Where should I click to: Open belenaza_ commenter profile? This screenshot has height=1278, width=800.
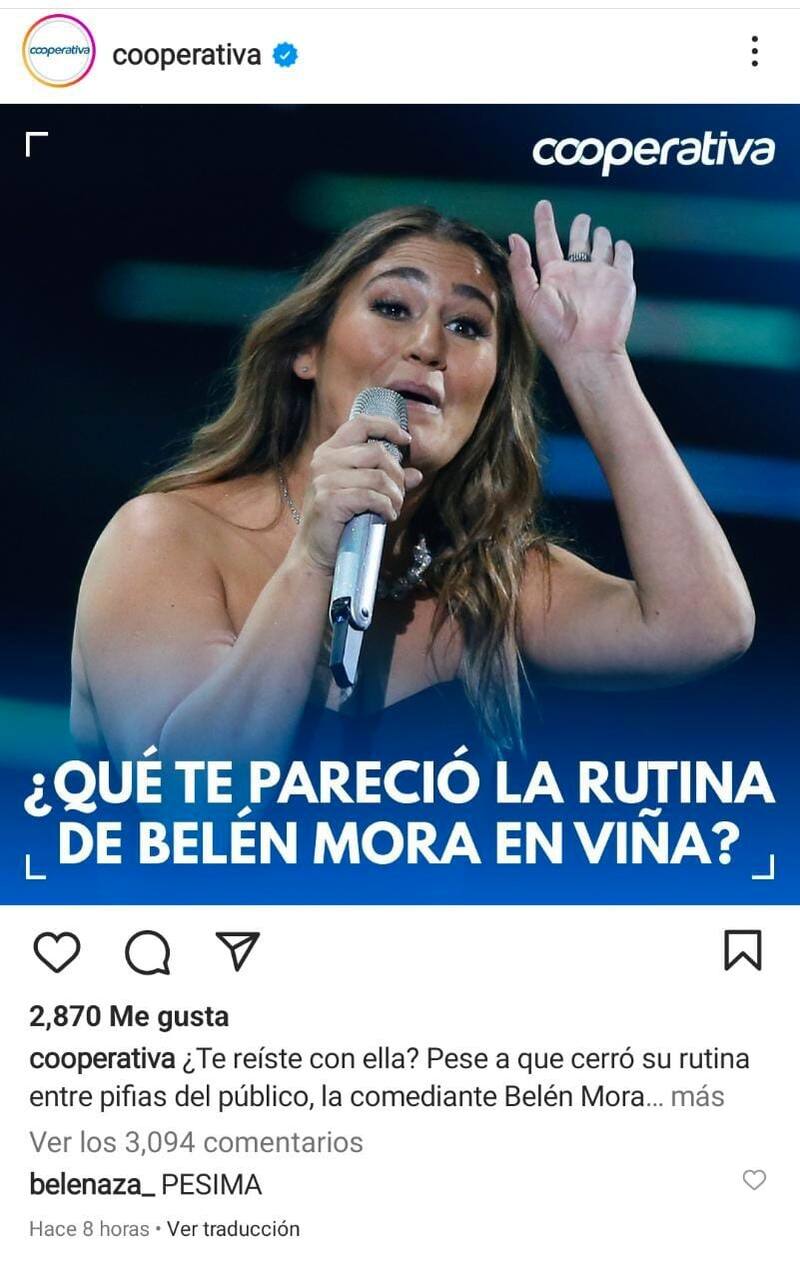(92, 1185)
